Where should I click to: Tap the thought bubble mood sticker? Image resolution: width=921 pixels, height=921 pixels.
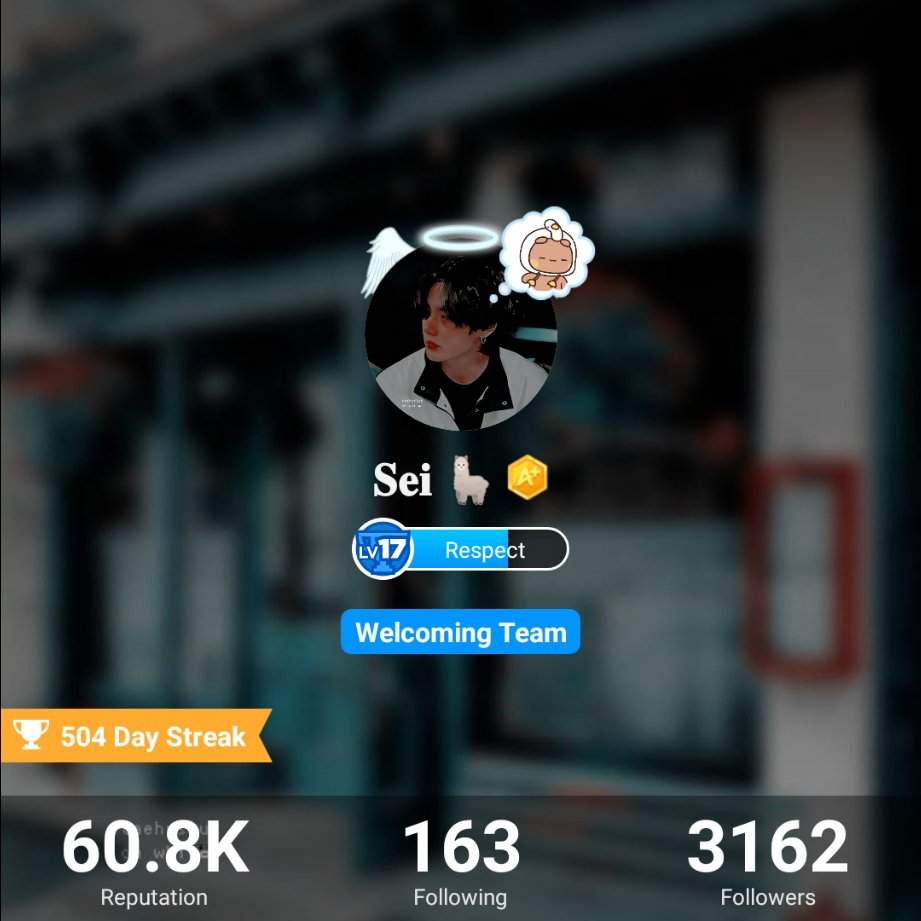pos(547,254)
